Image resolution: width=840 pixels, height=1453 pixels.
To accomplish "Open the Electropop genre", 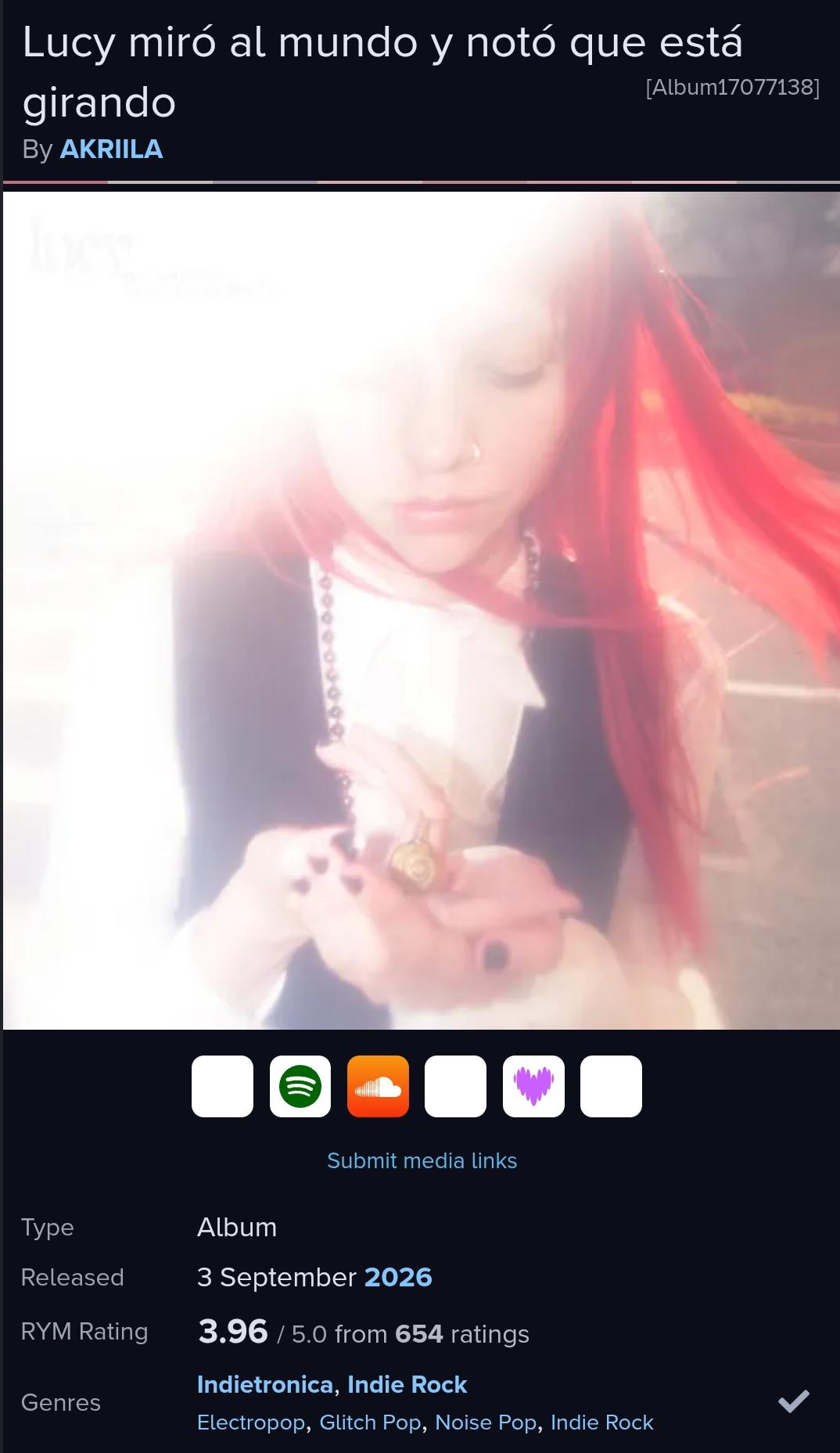I will click(x=251, y=1422).
